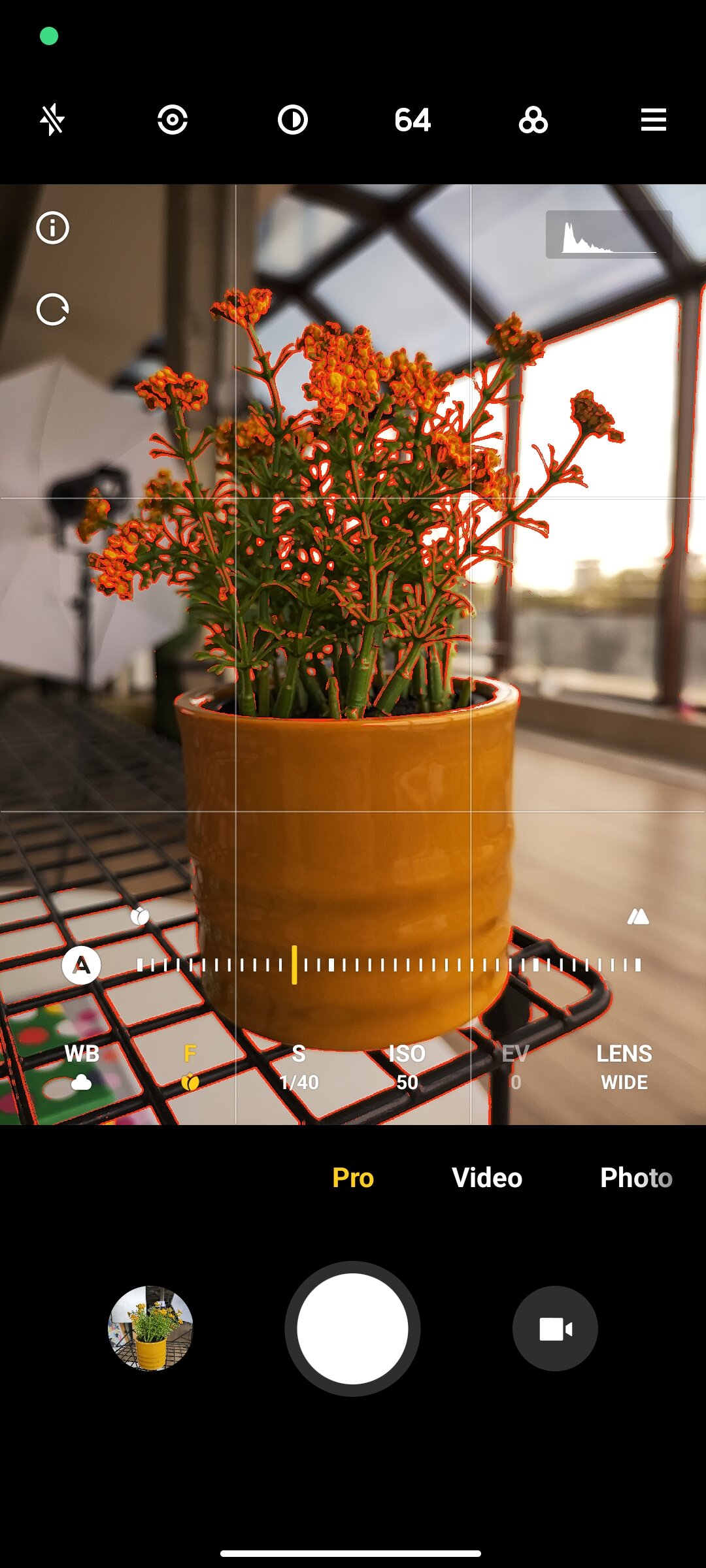This screenshot has height=1568, width=706.
Task: Reset Pro parameters with circular arrow
Action: pos(53,310)
